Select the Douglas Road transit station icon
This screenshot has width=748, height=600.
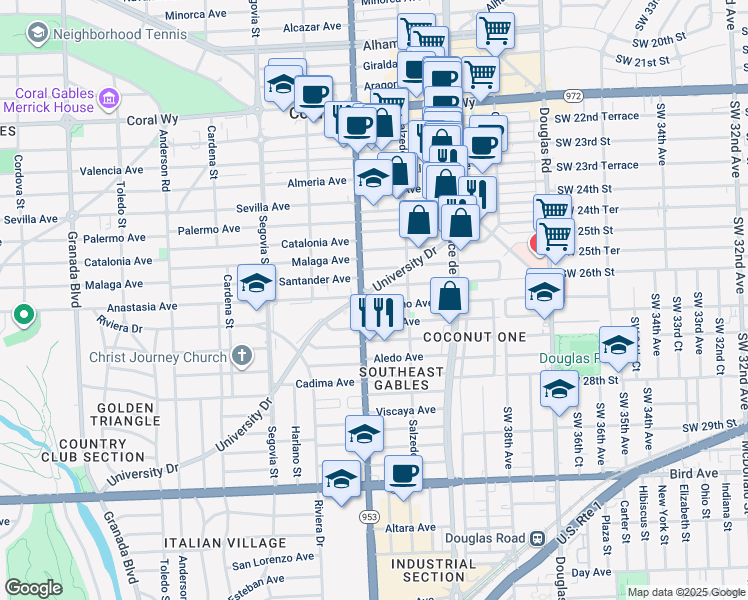coord(538,539)
